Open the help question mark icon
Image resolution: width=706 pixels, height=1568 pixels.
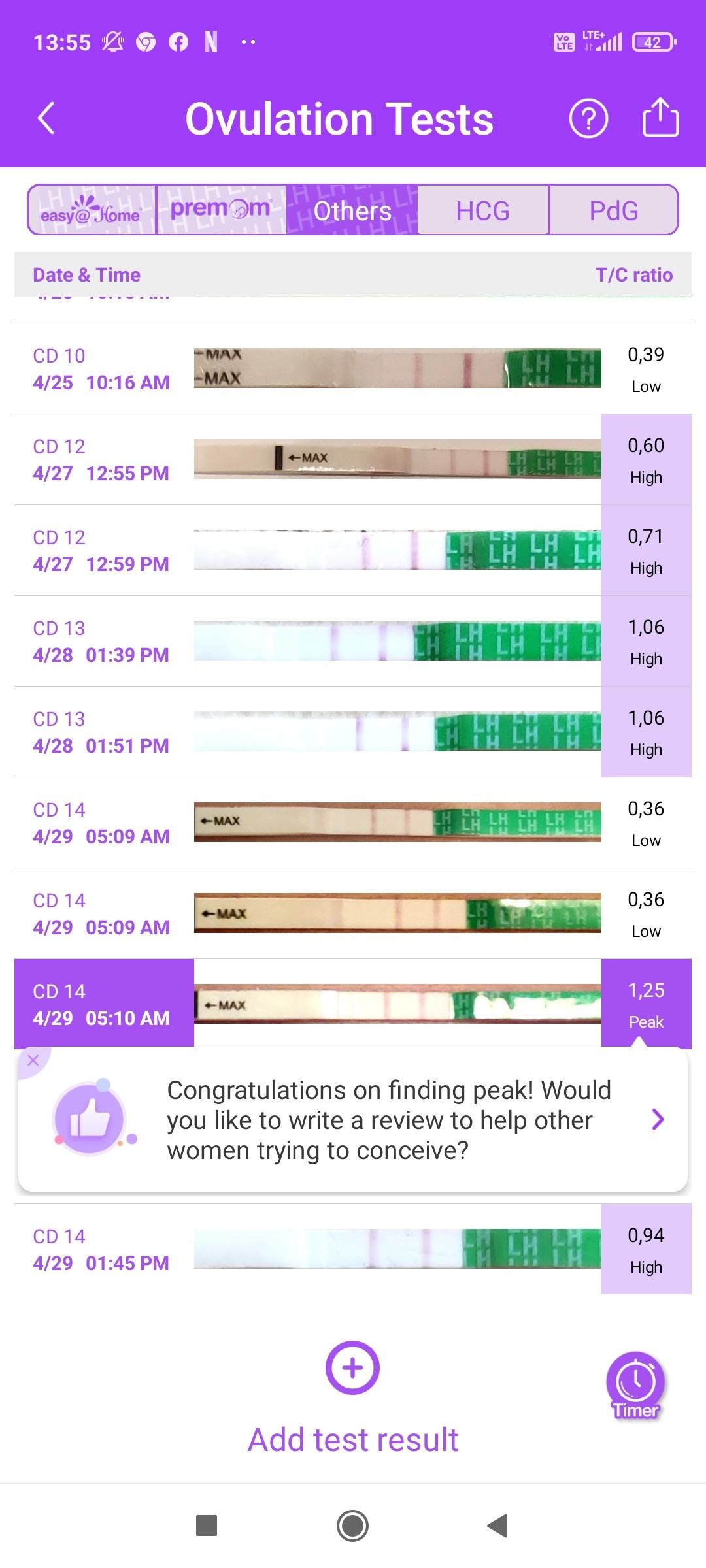(x=588, y=119)
